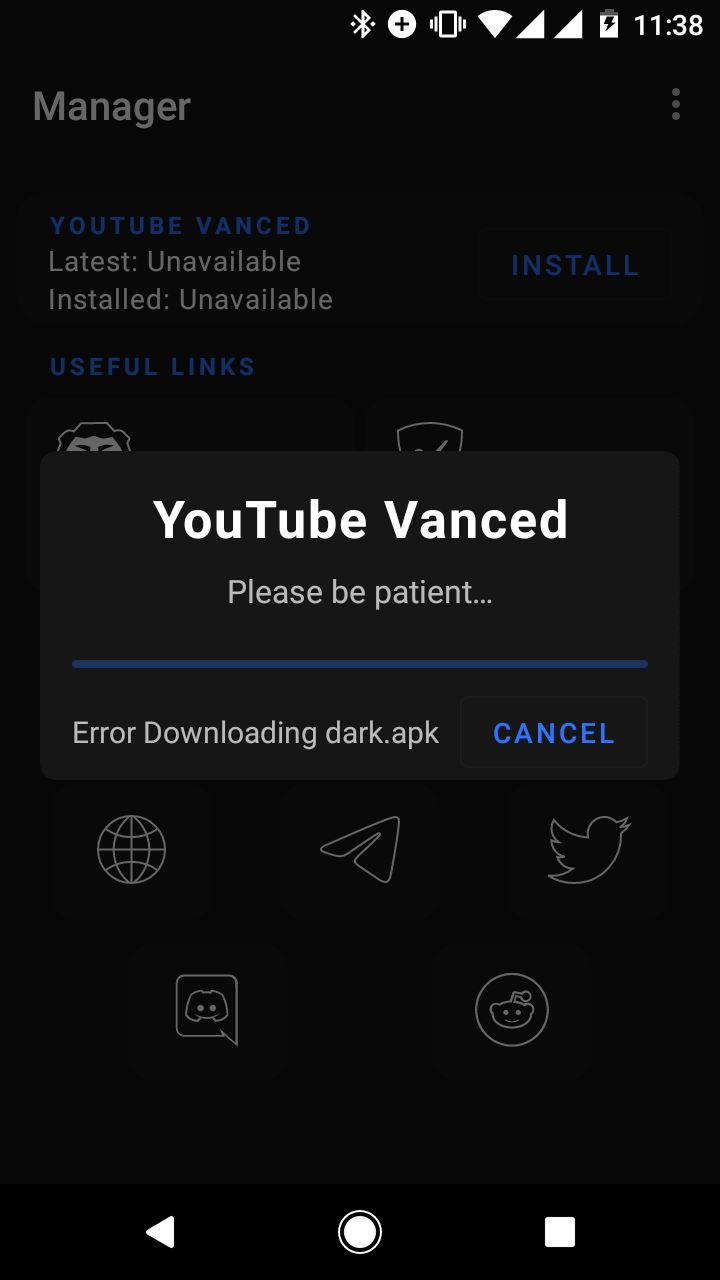720x1280 pixels.
Task: Visit the Vanced website via globe icon
Action: (131, 850)
